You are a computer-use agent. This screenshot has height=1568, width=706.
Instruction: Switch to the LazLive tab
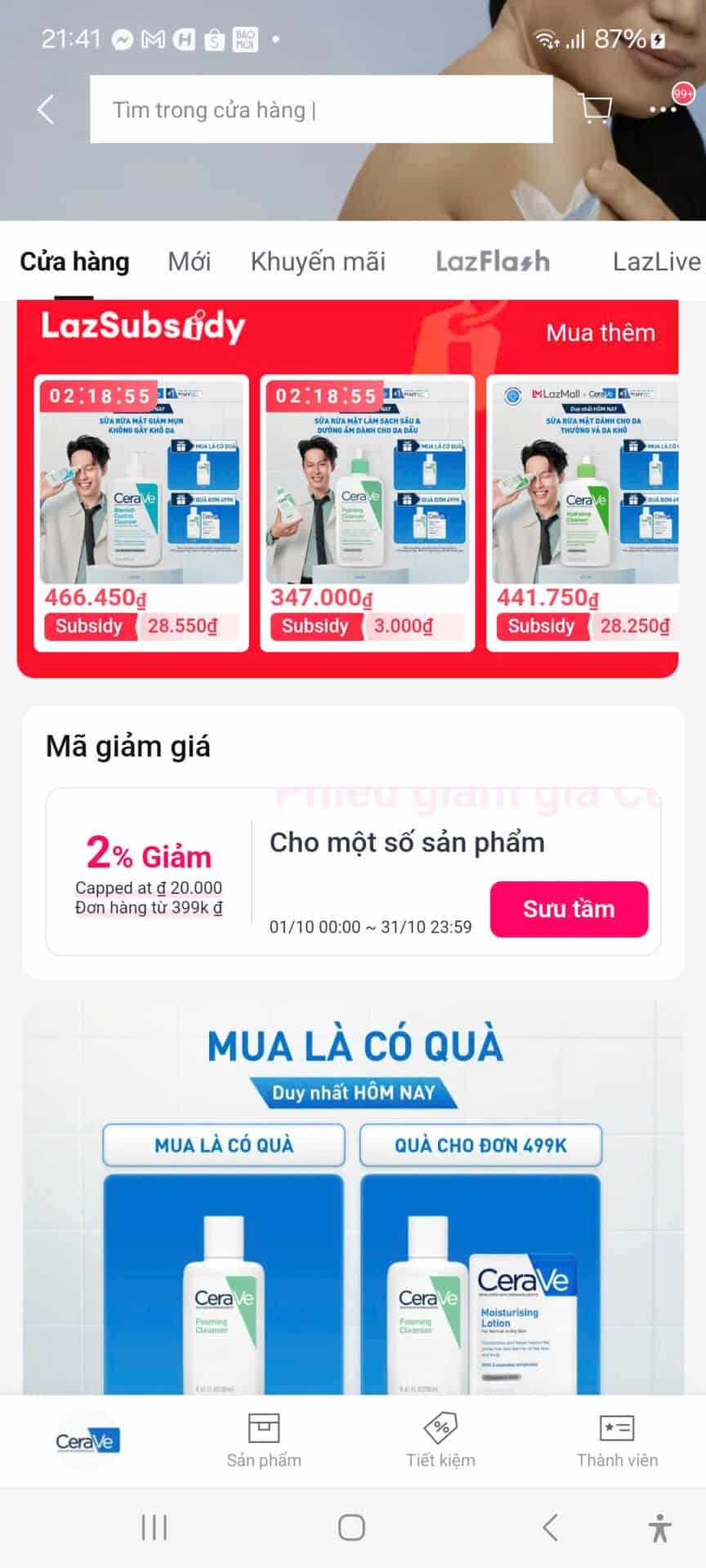655,261
